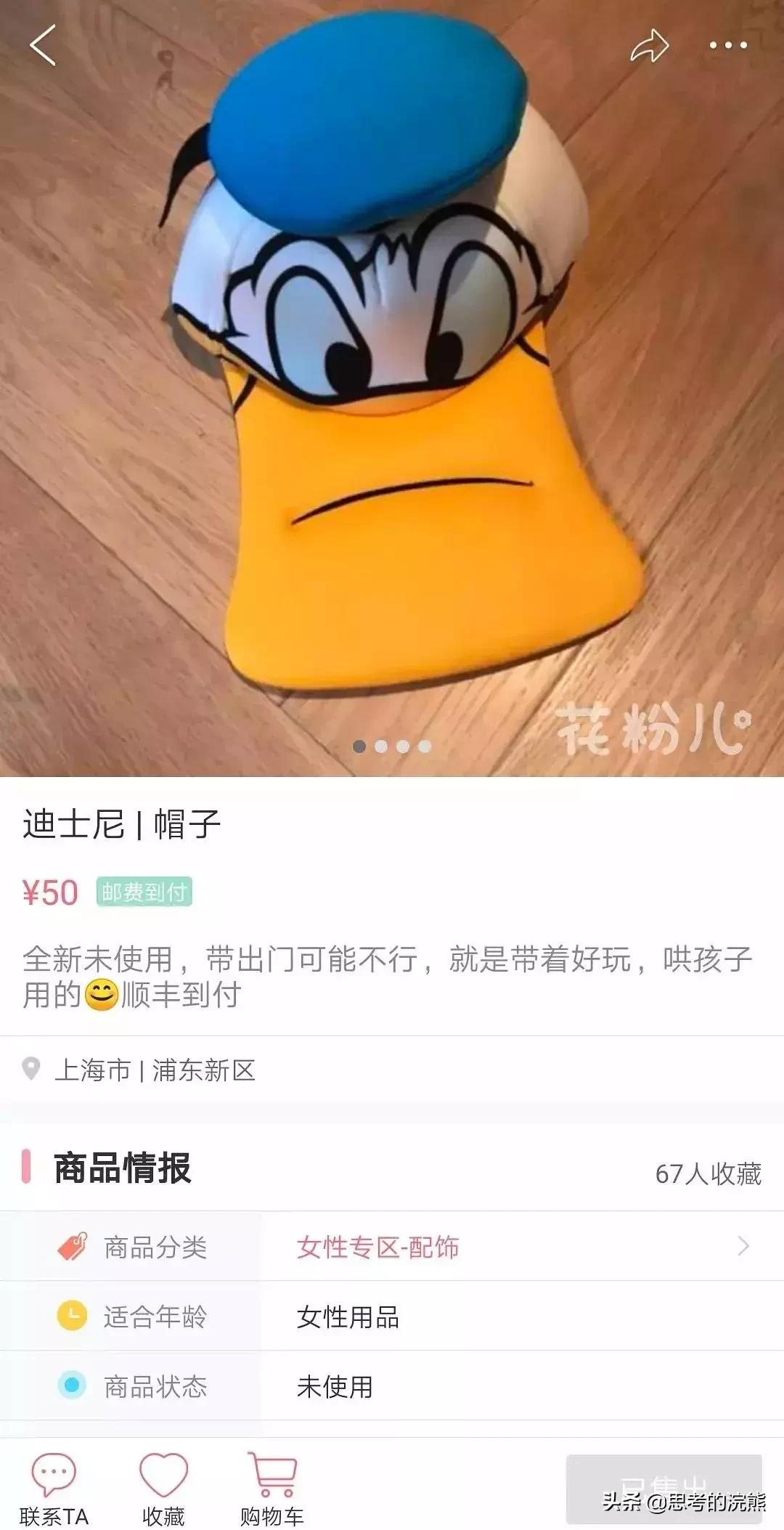784x1530 pixels.
Task: Open 上海市 | 浦东新区 location link
Action: click(x=156, y=1071)
